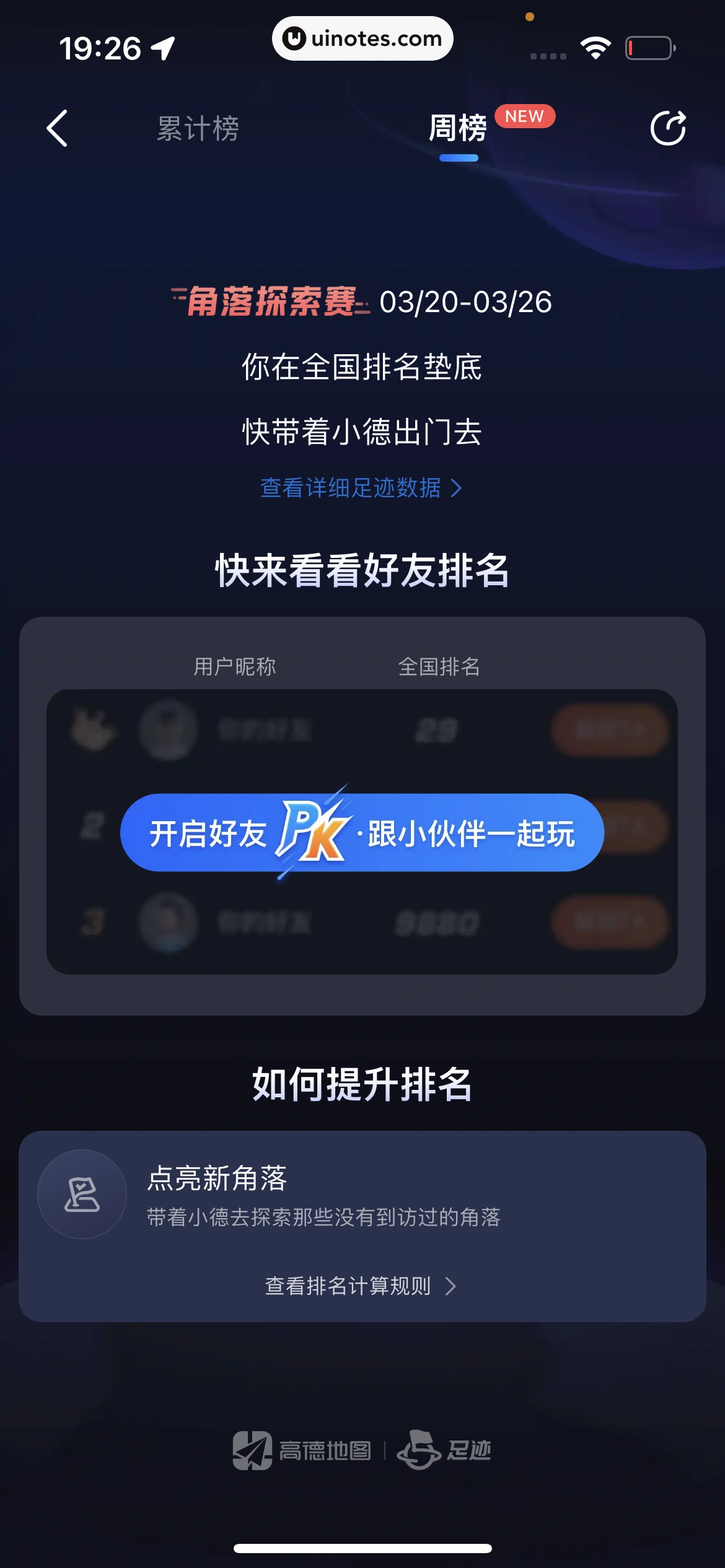View 查看排名计算规则 rules
Image resolution: width=725 pixels, height=1568 pixels.
coord(361,1286)
